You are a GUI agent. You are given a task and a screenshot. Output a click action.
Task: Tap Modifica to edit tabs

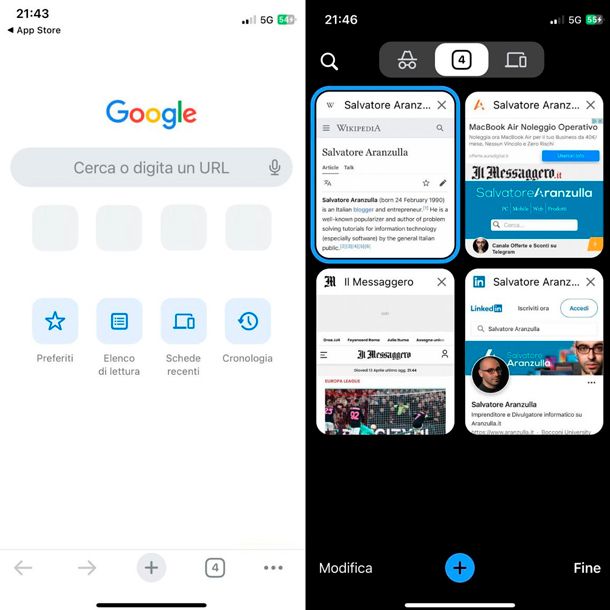[345, 568]
